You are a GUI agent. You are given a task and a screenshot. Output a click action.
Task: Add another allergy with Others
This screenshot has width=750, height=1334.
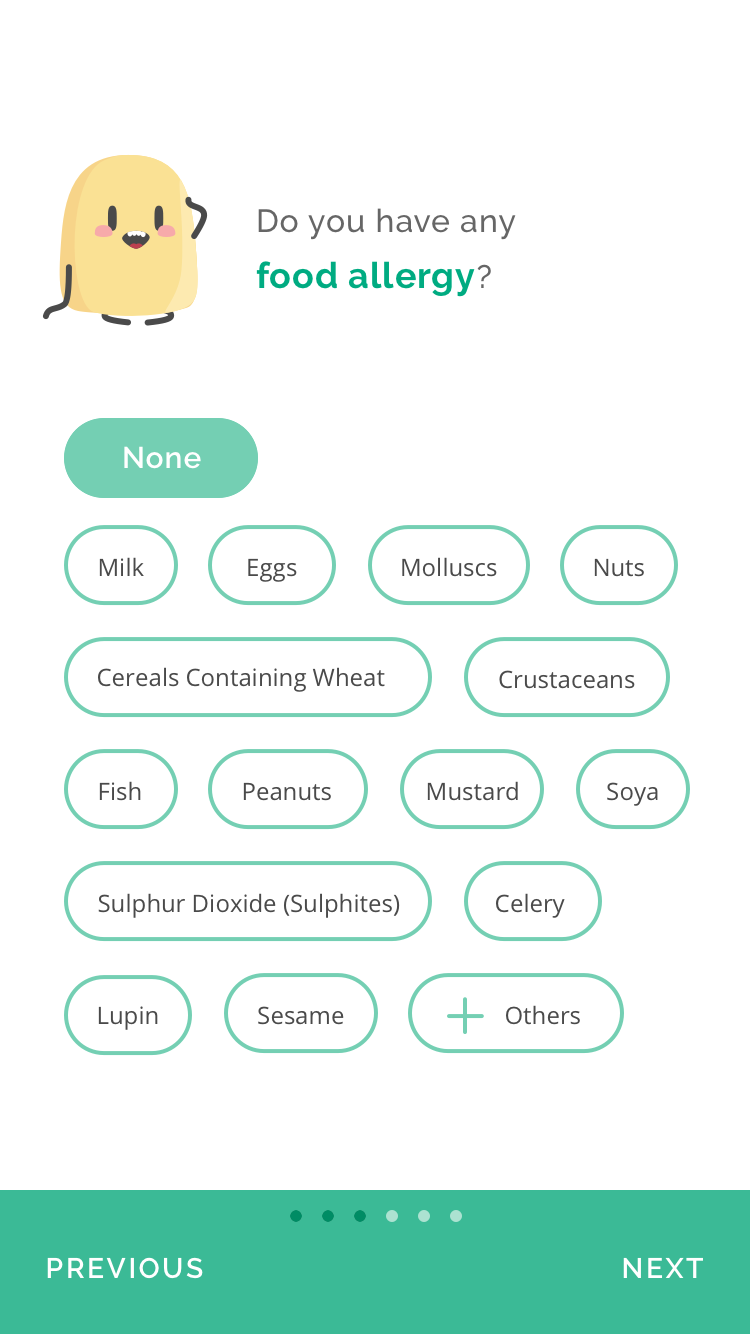pyautogui.click(x=516, y=1014)
